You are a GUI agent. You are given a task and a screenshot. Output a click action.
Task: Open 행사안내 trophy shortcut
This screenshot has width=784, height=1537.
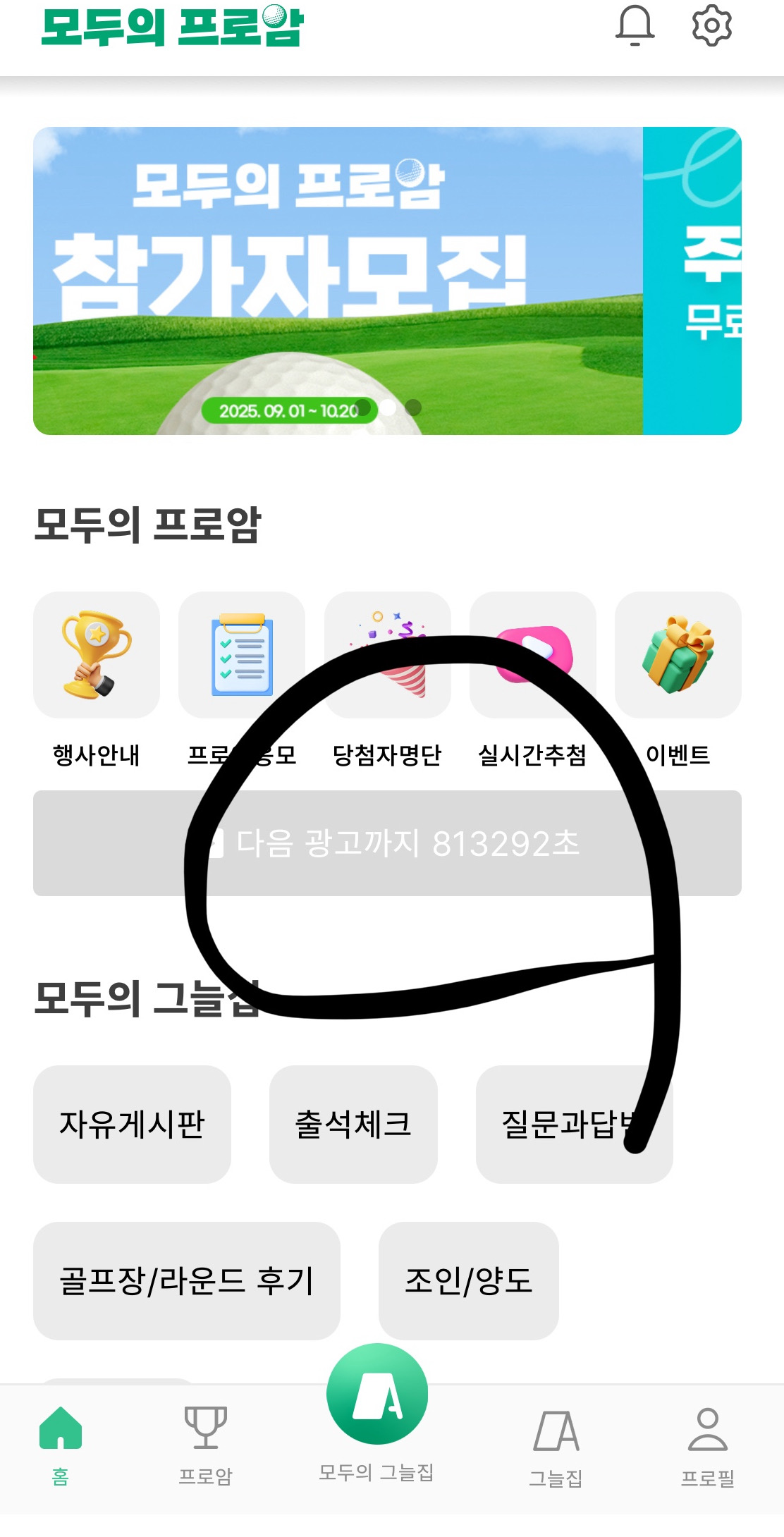[97, 656]
